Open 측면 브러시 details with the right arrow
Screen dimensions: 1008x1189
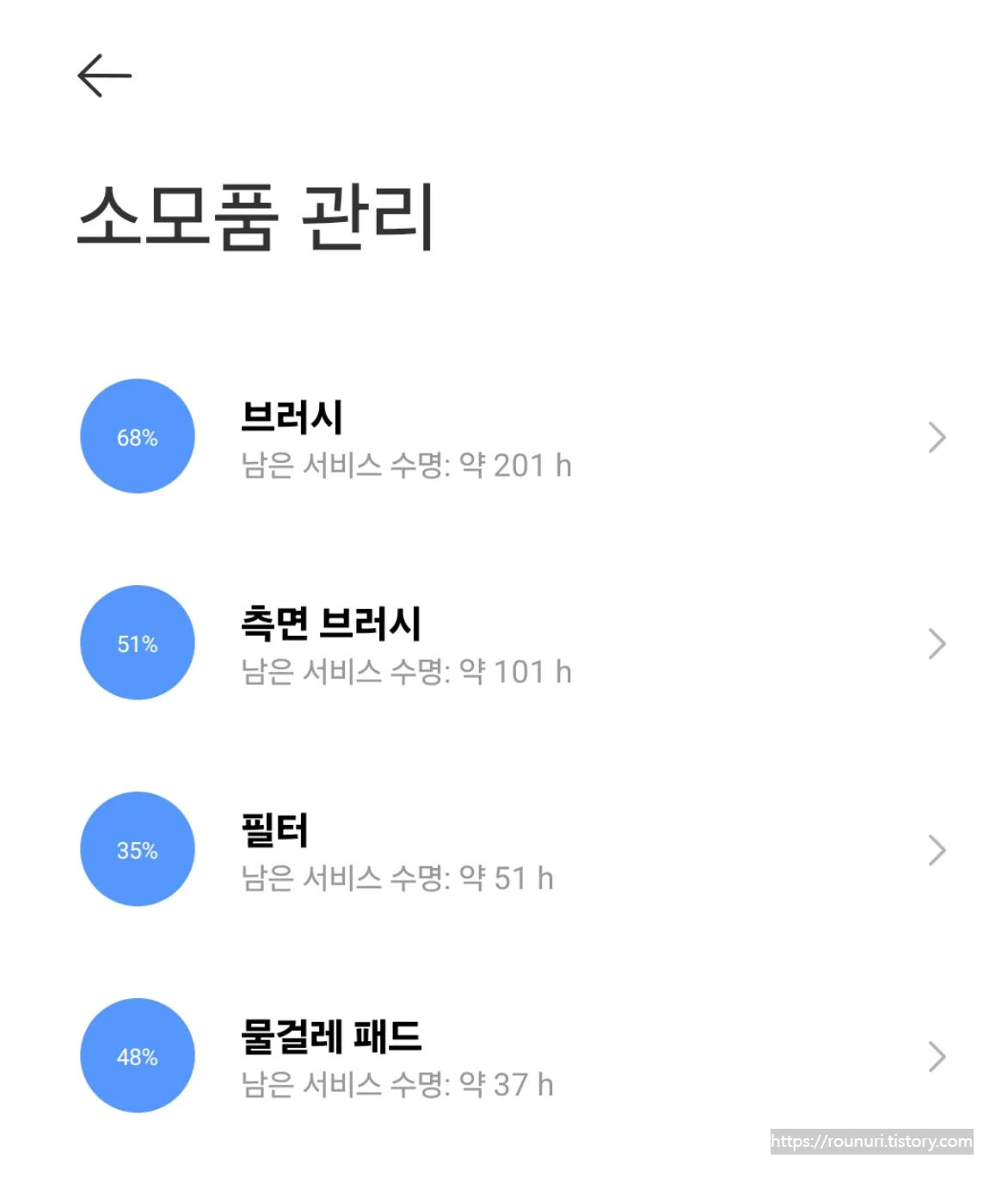click(937, 644)
